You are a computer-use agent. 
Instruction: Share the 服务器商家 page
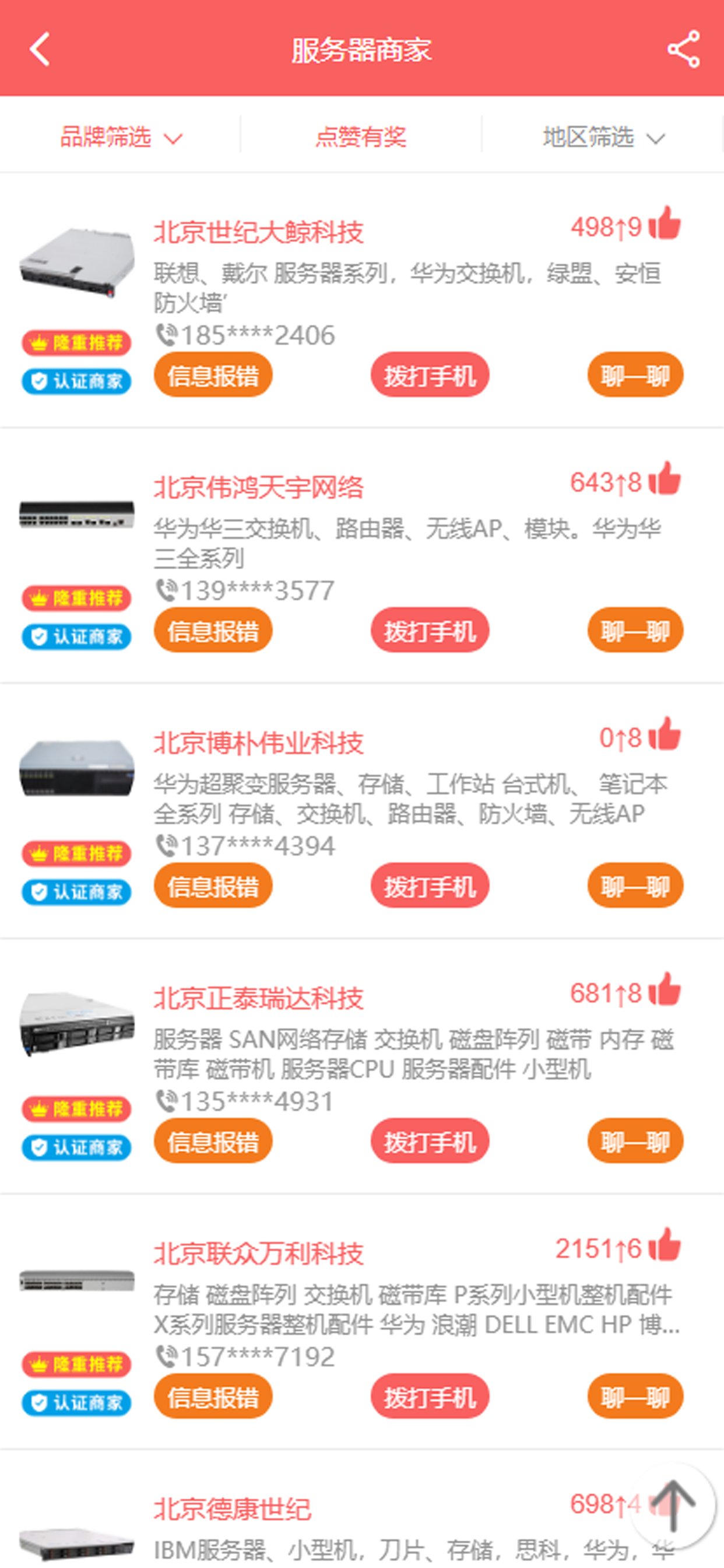[683, 48]
